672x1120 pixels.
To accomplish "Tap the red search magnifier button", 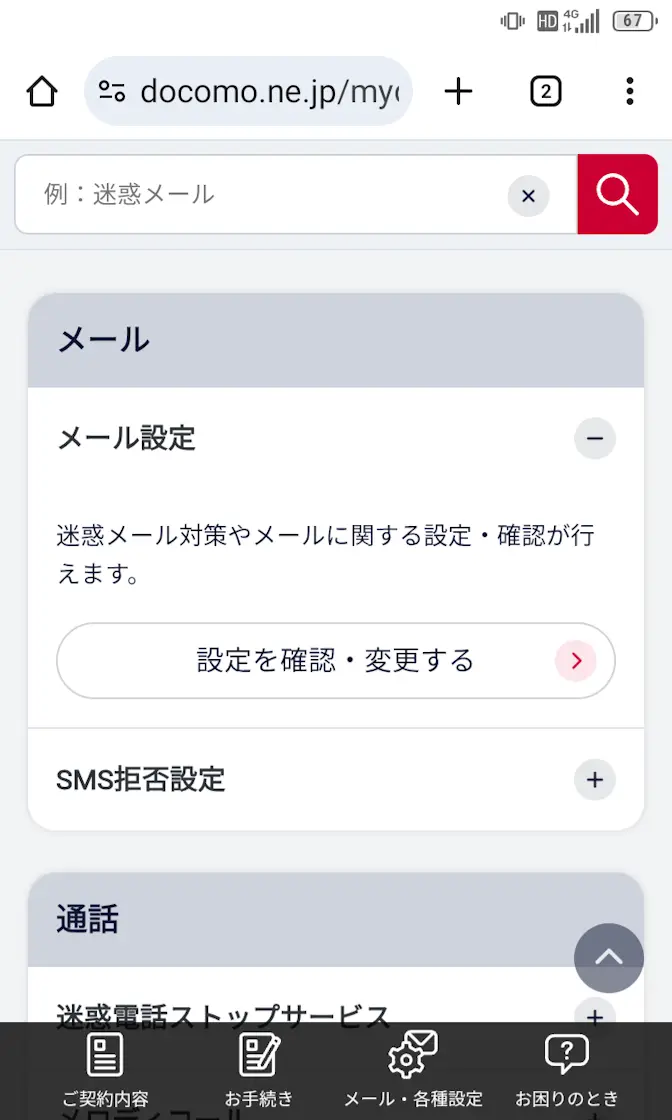I will 617,194.
